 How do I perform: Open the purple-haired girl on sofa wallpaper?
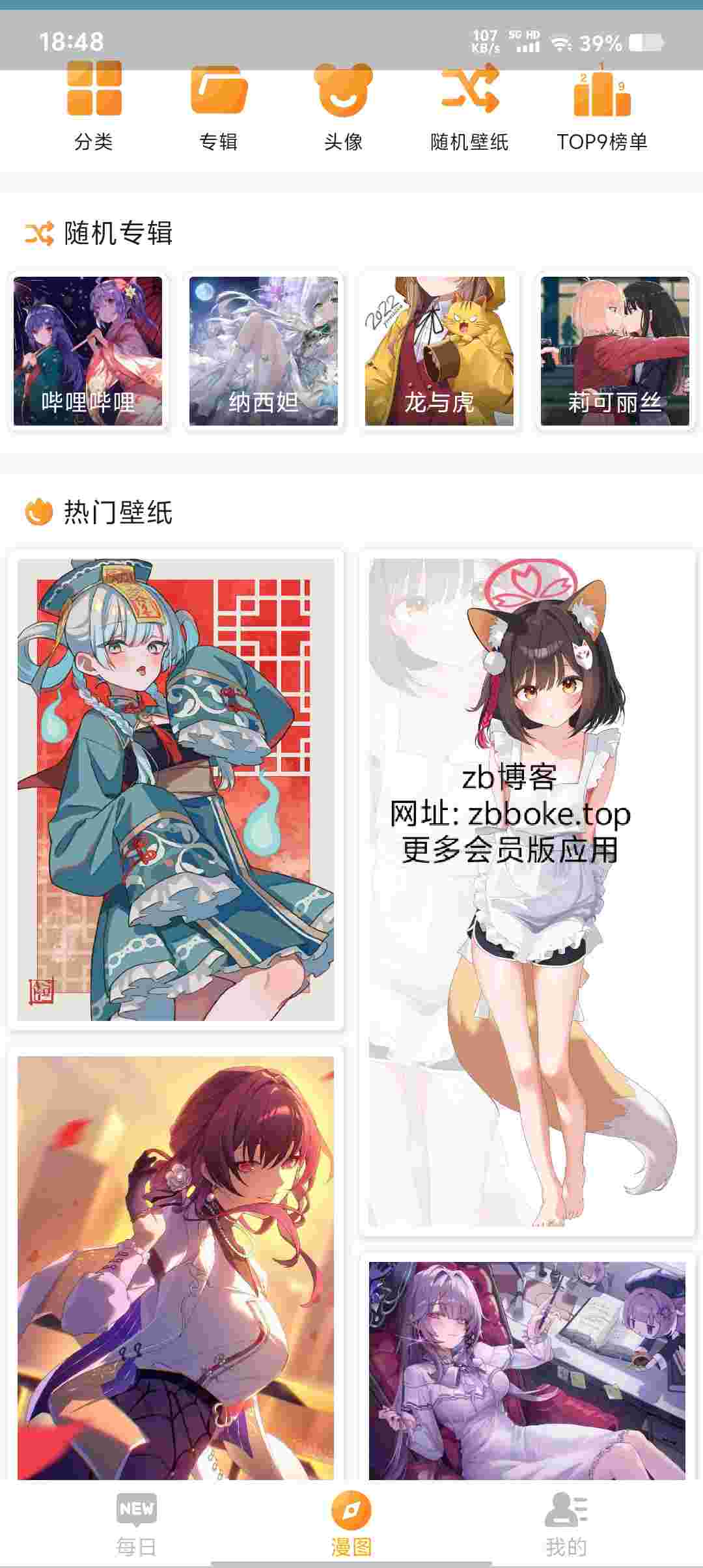[x=527, y=1371]
